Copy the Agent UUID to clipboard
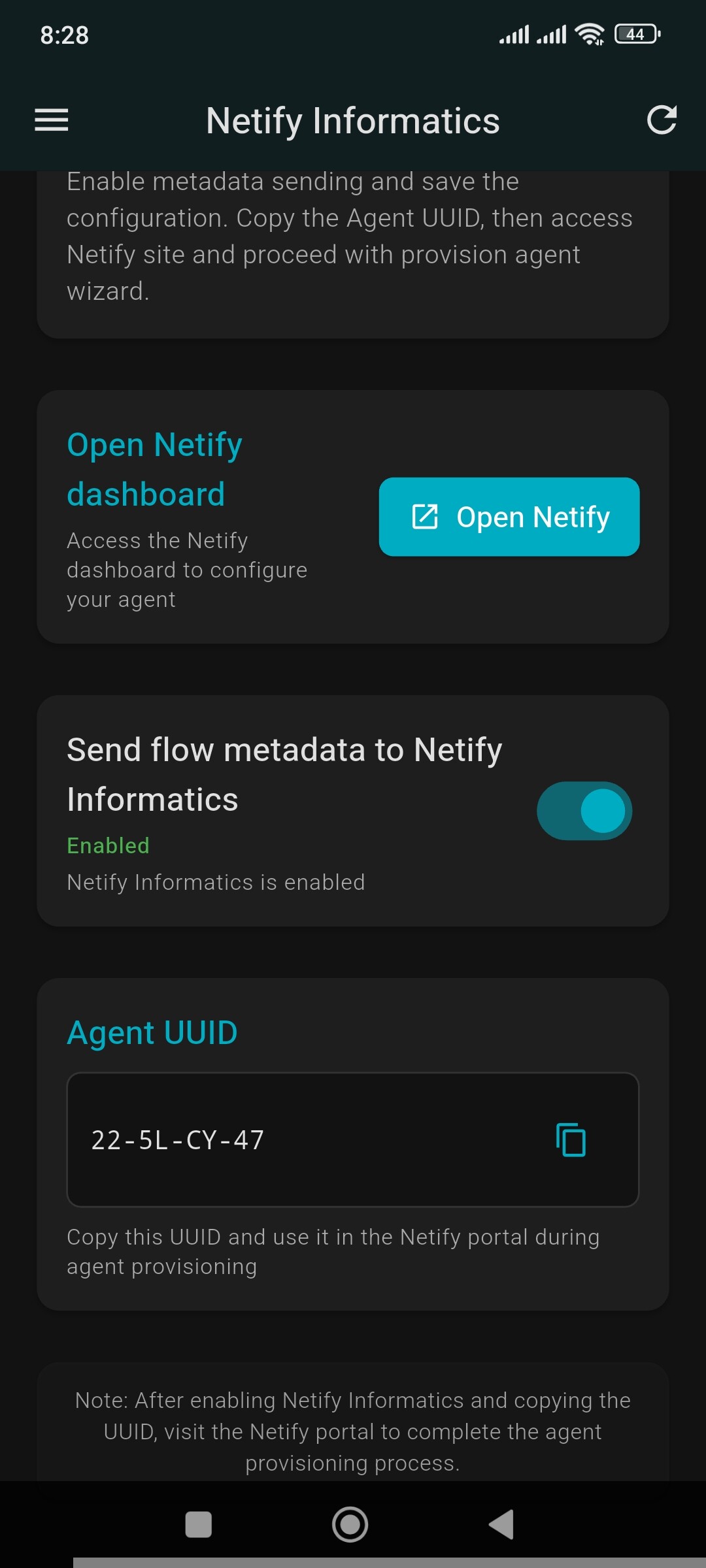This screenshot has height=1568, width=706. [571, 1140]
